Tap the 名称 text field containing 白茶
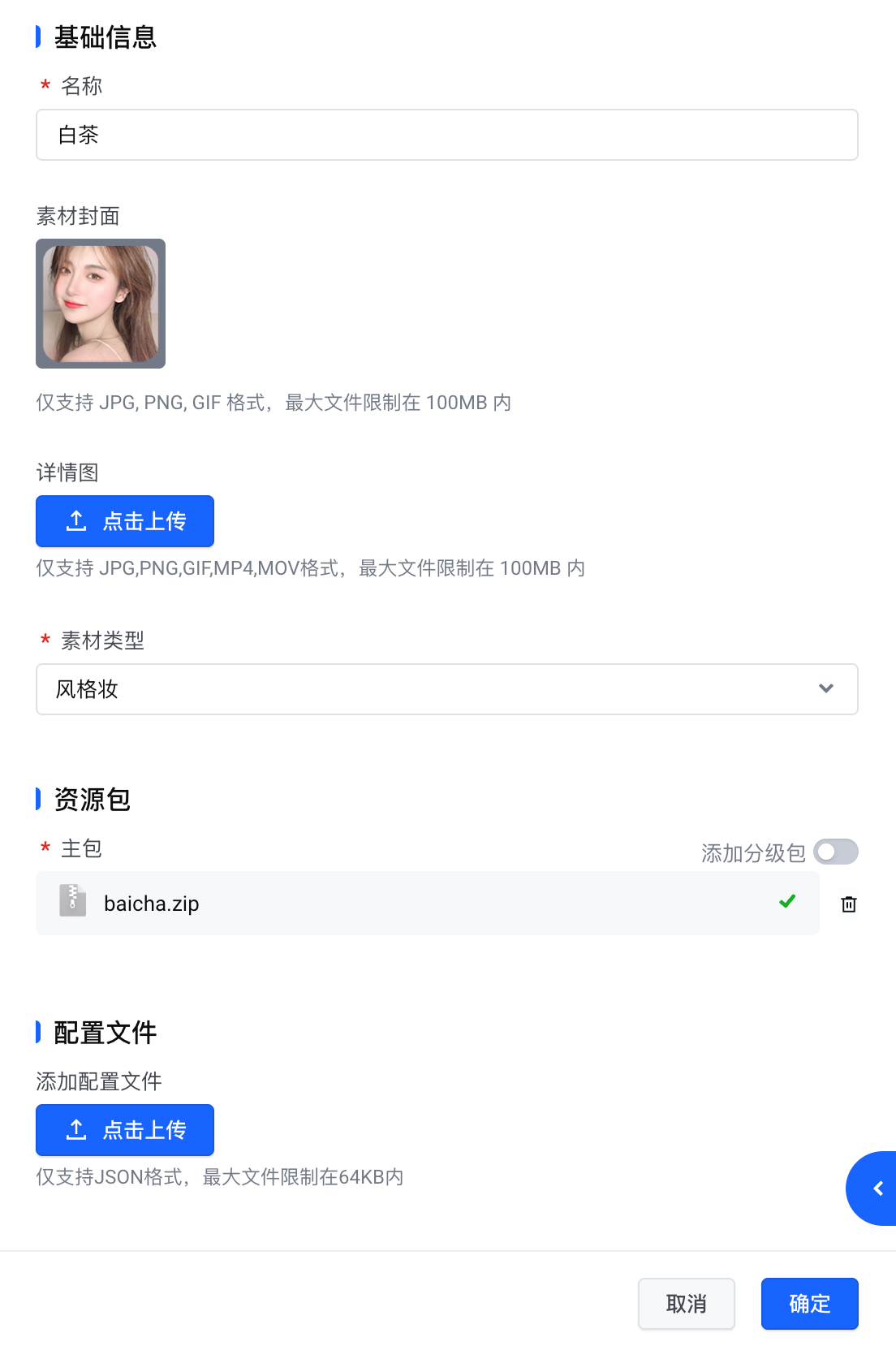The width and height of the screenshot is (896, 1346). (446, 135)
